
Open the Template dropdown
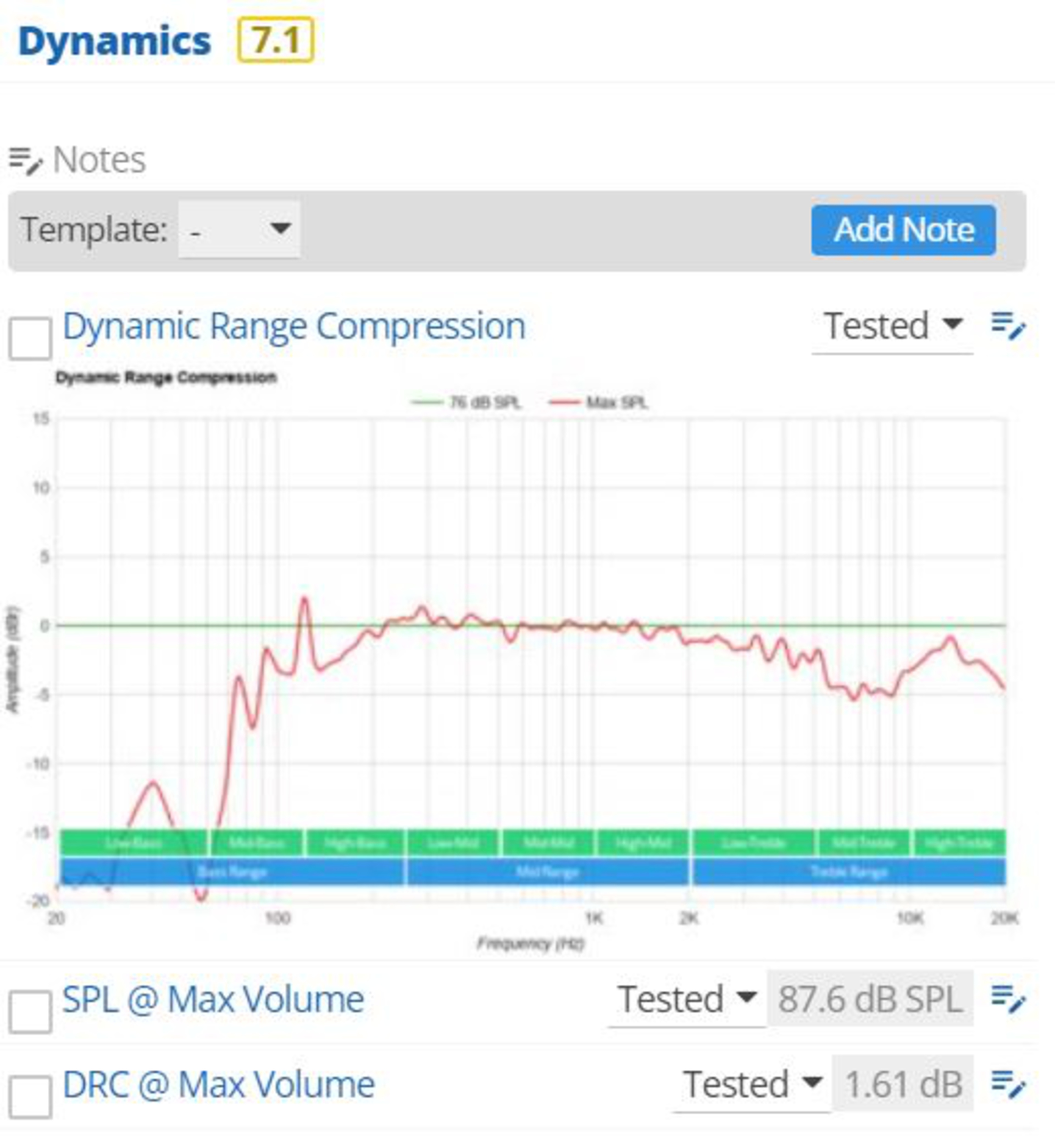(239, 229)
